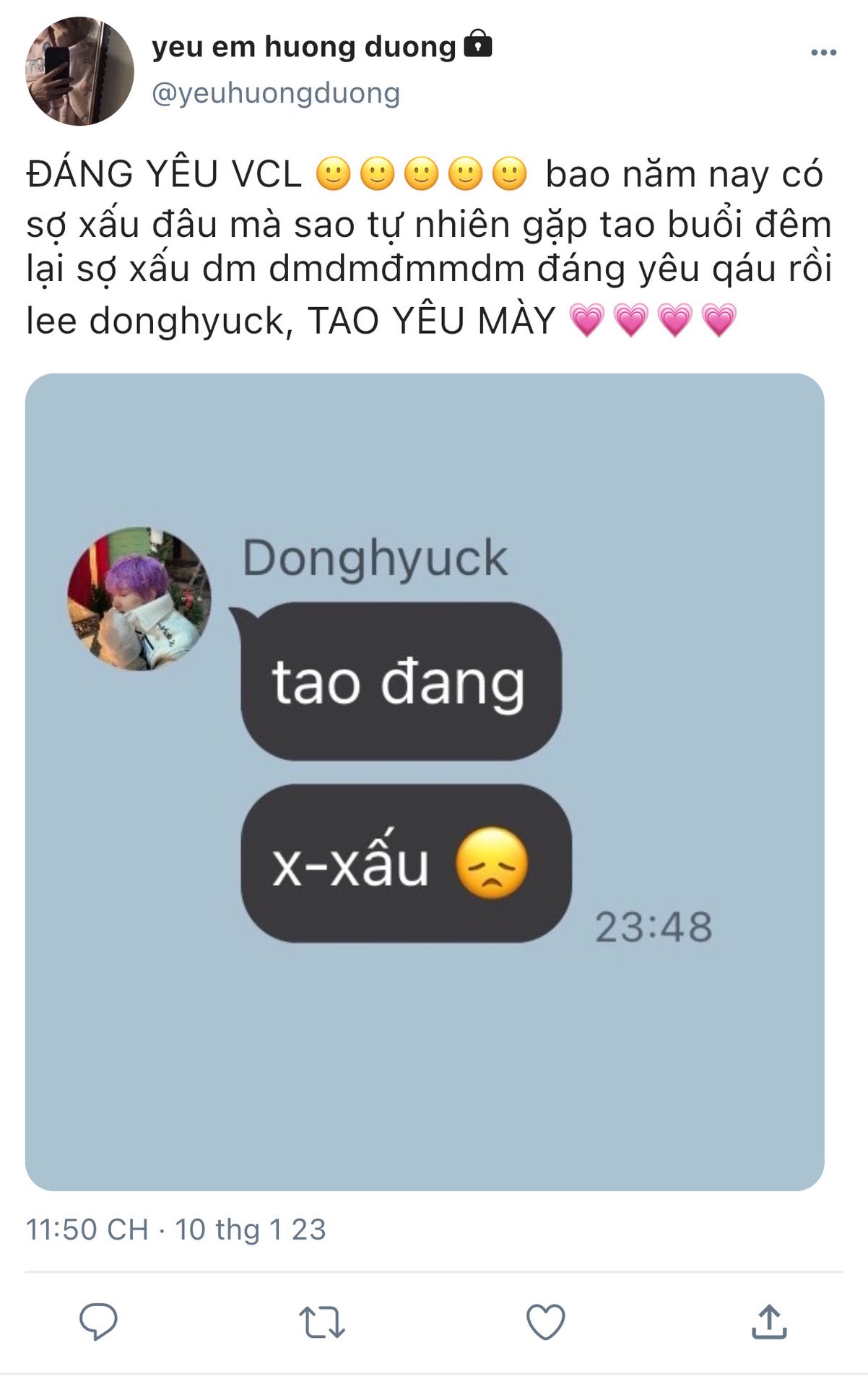Reply to this tweet

click(x=98, y=1322)
